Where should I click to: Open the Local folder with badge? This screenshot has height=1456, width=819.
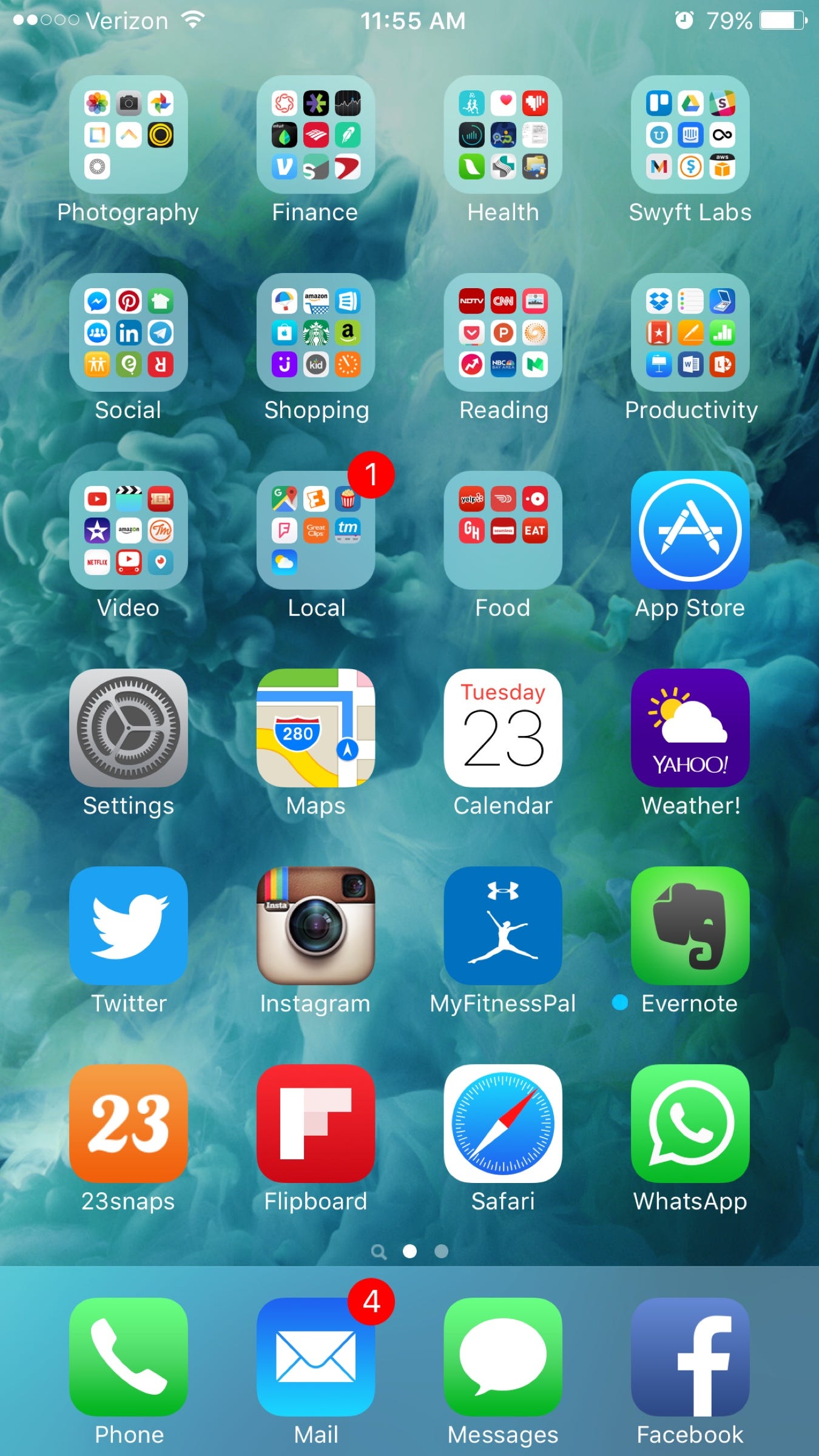click(x=315, y=530)
